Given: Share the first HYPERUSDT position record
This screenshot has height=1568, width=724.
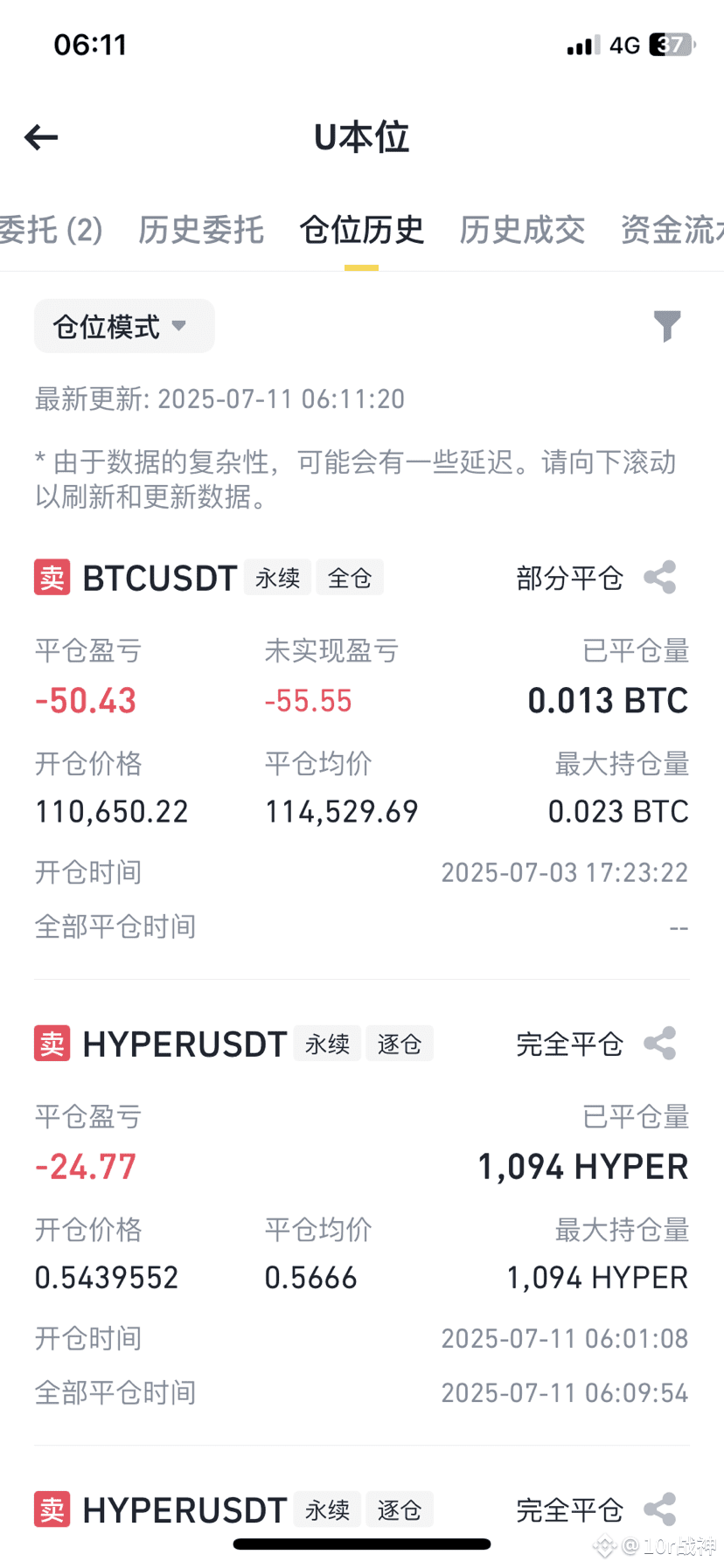Looking at the screenshot, I should [x=661, y=1042].
